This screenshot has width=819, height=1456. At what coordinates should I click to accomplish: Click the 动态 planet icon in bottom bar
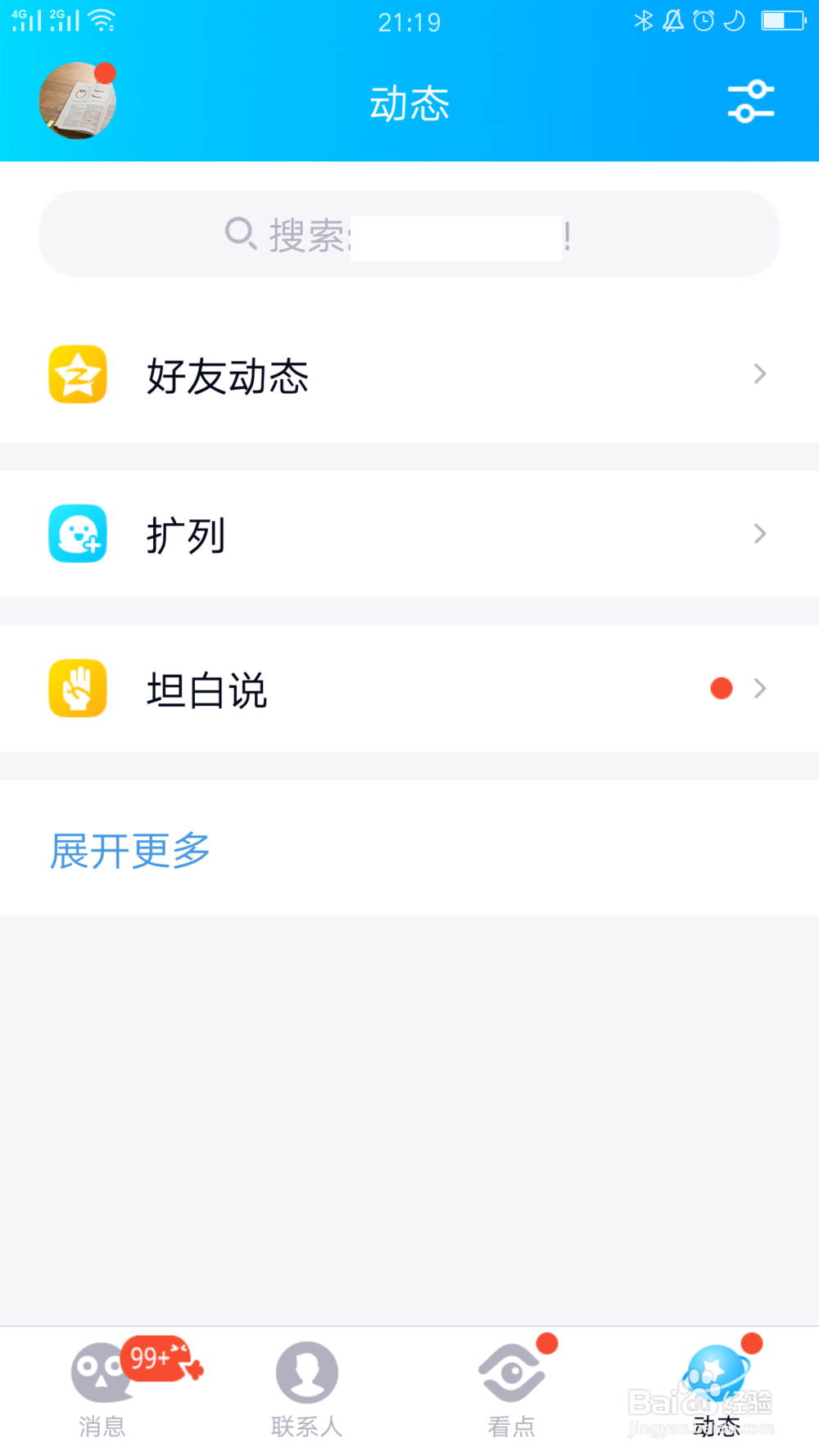[716, 1371]
